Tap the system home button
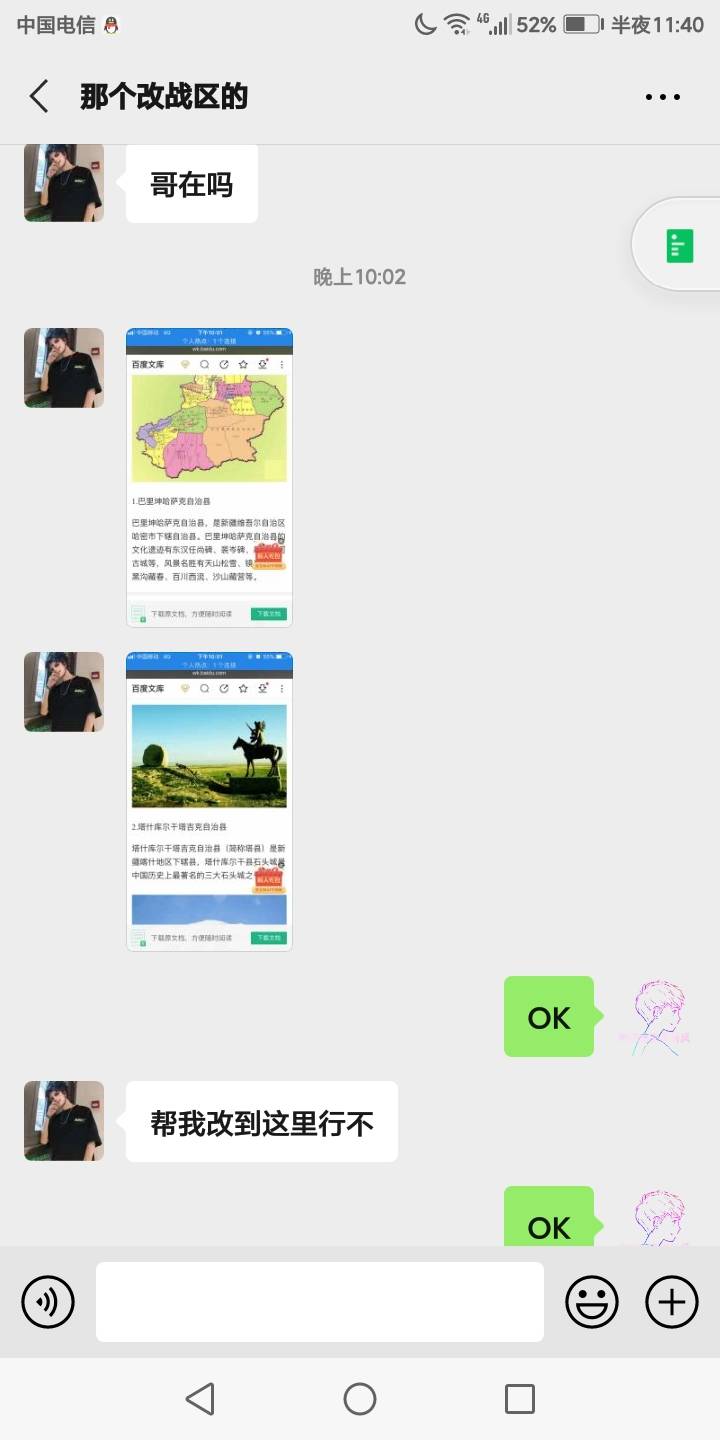This screenshot has width=720, height=1440. 360,1399
